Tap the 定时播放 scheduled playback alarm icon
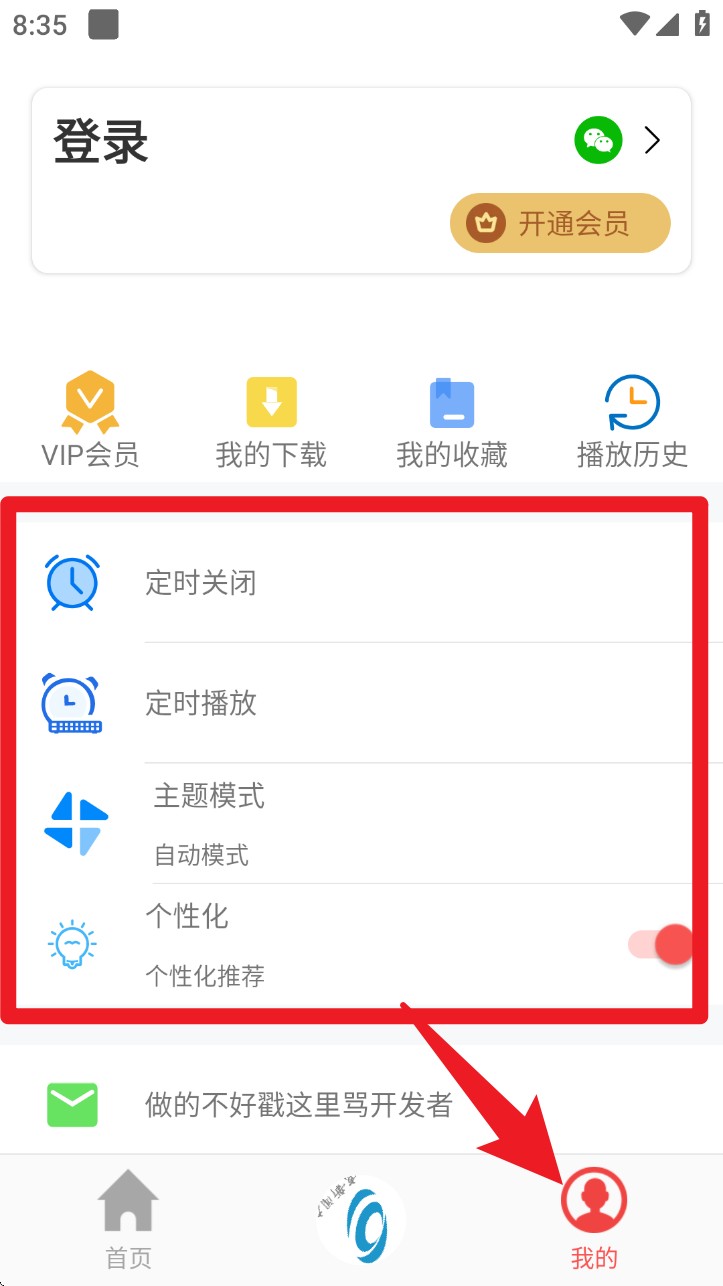Image resolution: width=723 pixels, height=1286 pixels. pyautogui.click(x=71, y=703)
